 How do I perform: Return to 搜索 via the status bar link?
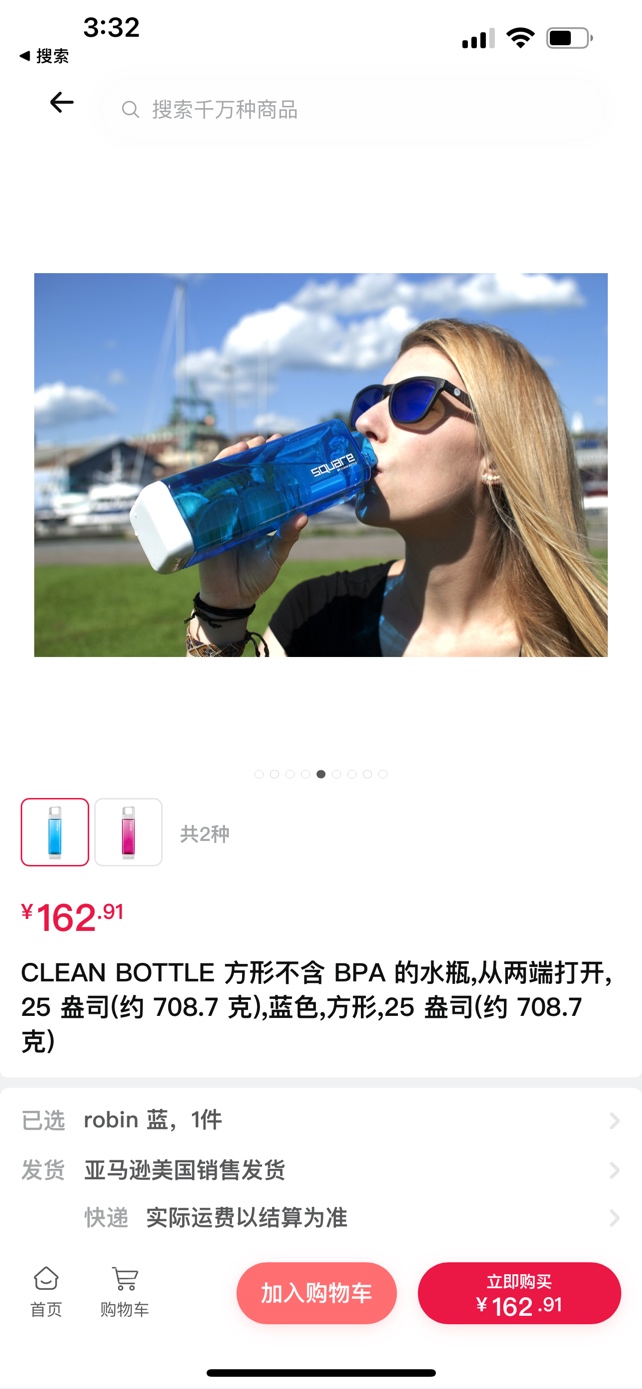45,56
